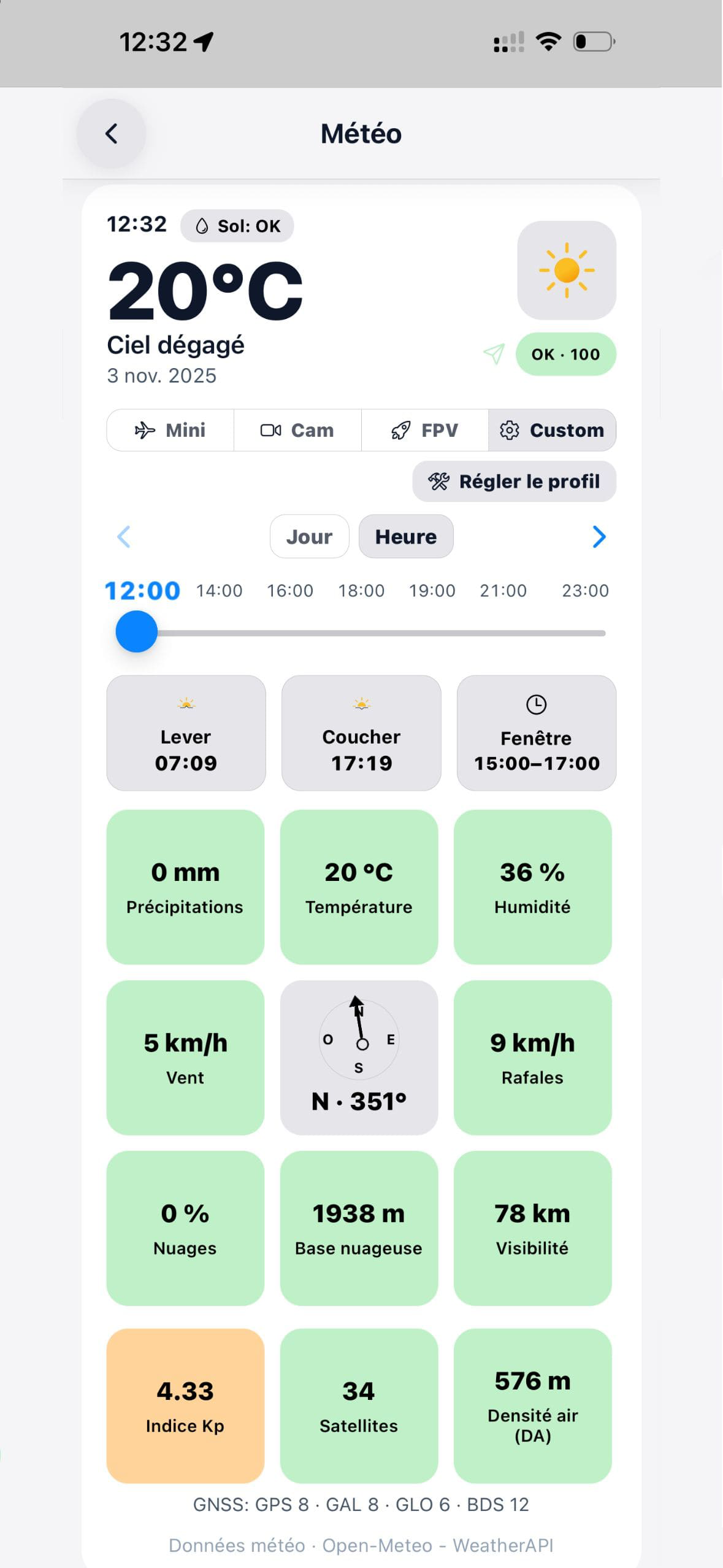The image size is (723, 1568).
Task: Open Régler le profil
Action: point(514,481)
